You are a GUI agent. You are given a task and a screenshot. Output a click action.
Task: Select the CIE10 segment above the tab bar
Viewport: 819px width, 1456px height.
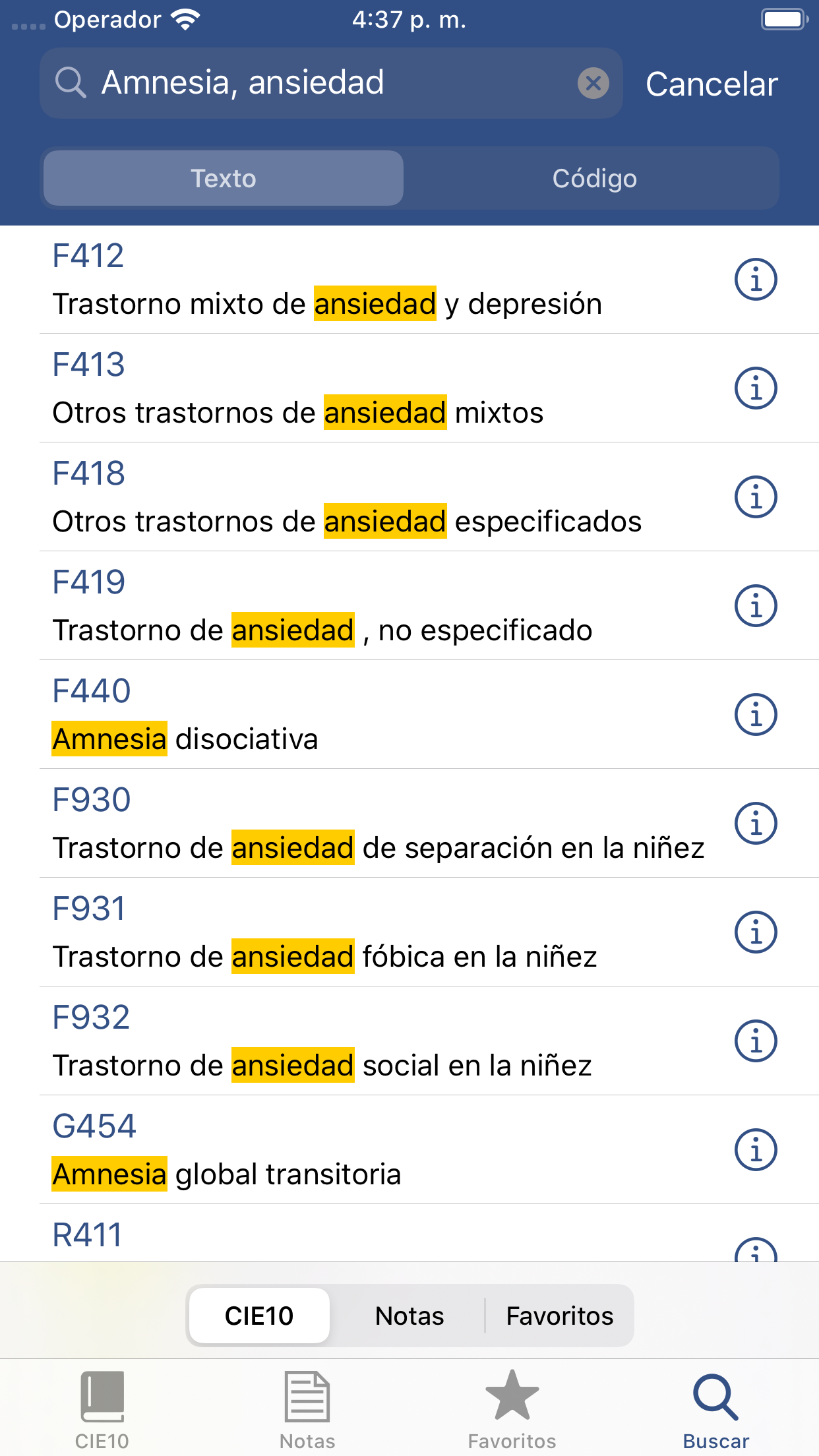[258, 1315]
